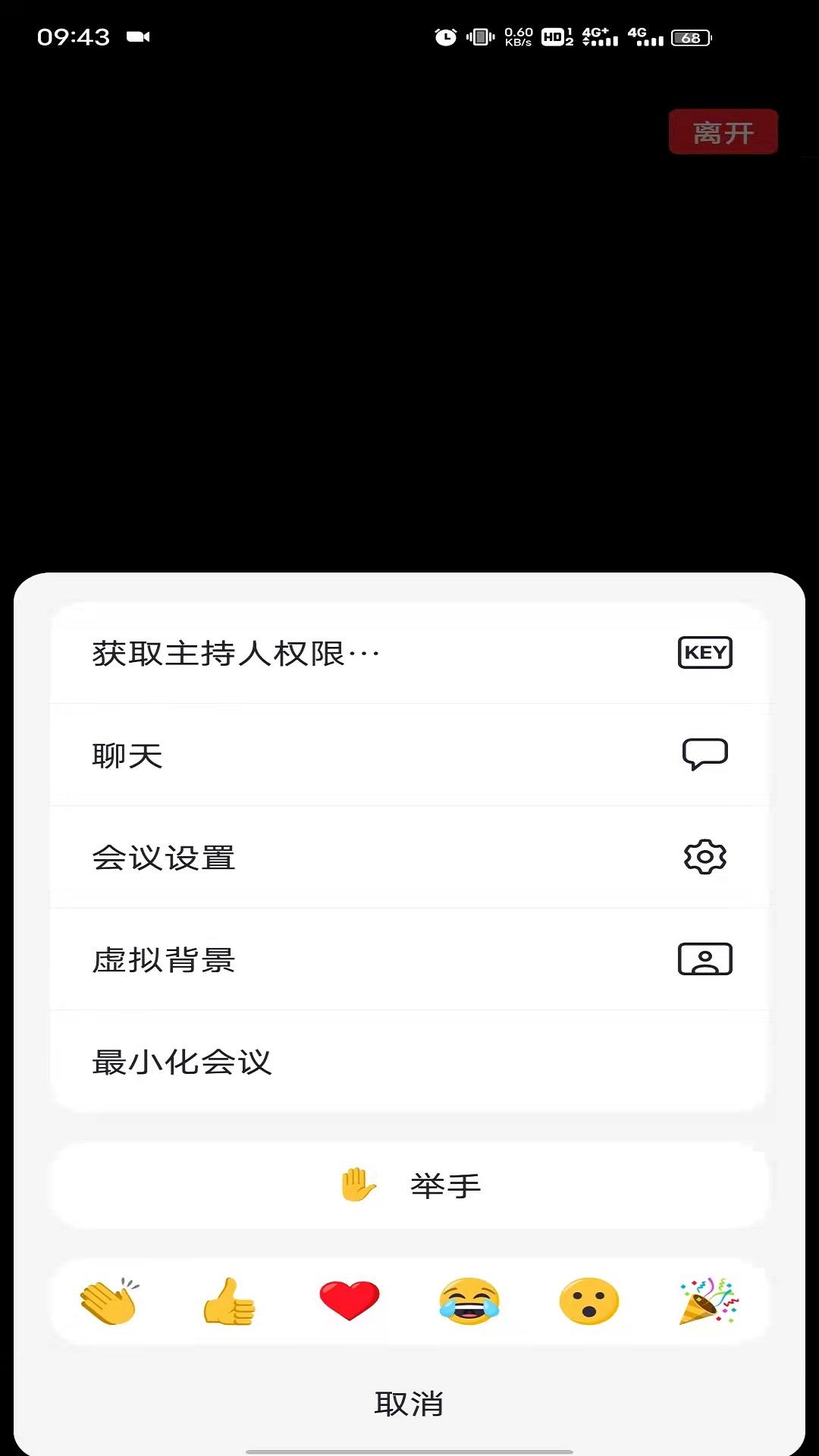Image resolution: width=819 pixels, height=1456 pixels.
Task: Open 聊天 chat
Action: [409, 755]
